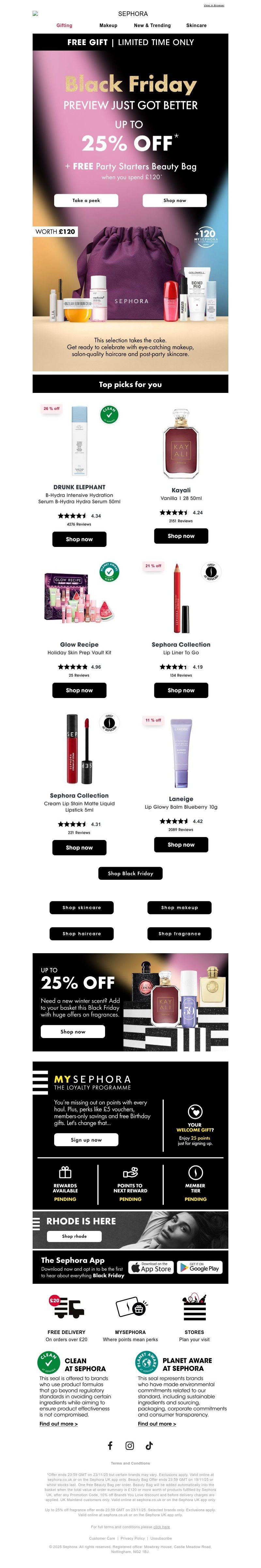Image resolution: width=261 pixels, height=1568 pixels.
Task: Open the Gifting category
Action: (64, 25)
